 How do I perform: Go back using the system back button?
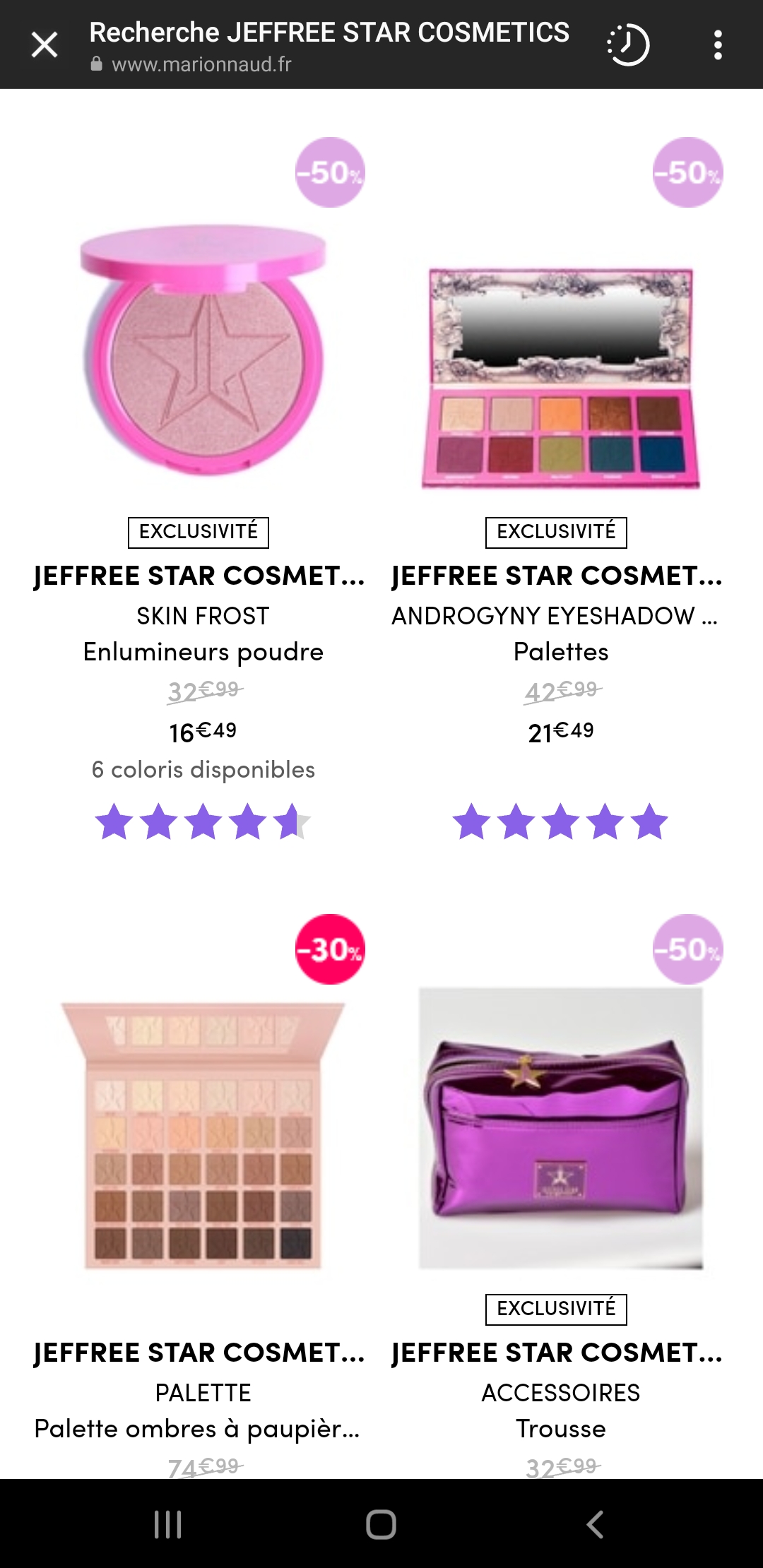(595, 1524)
